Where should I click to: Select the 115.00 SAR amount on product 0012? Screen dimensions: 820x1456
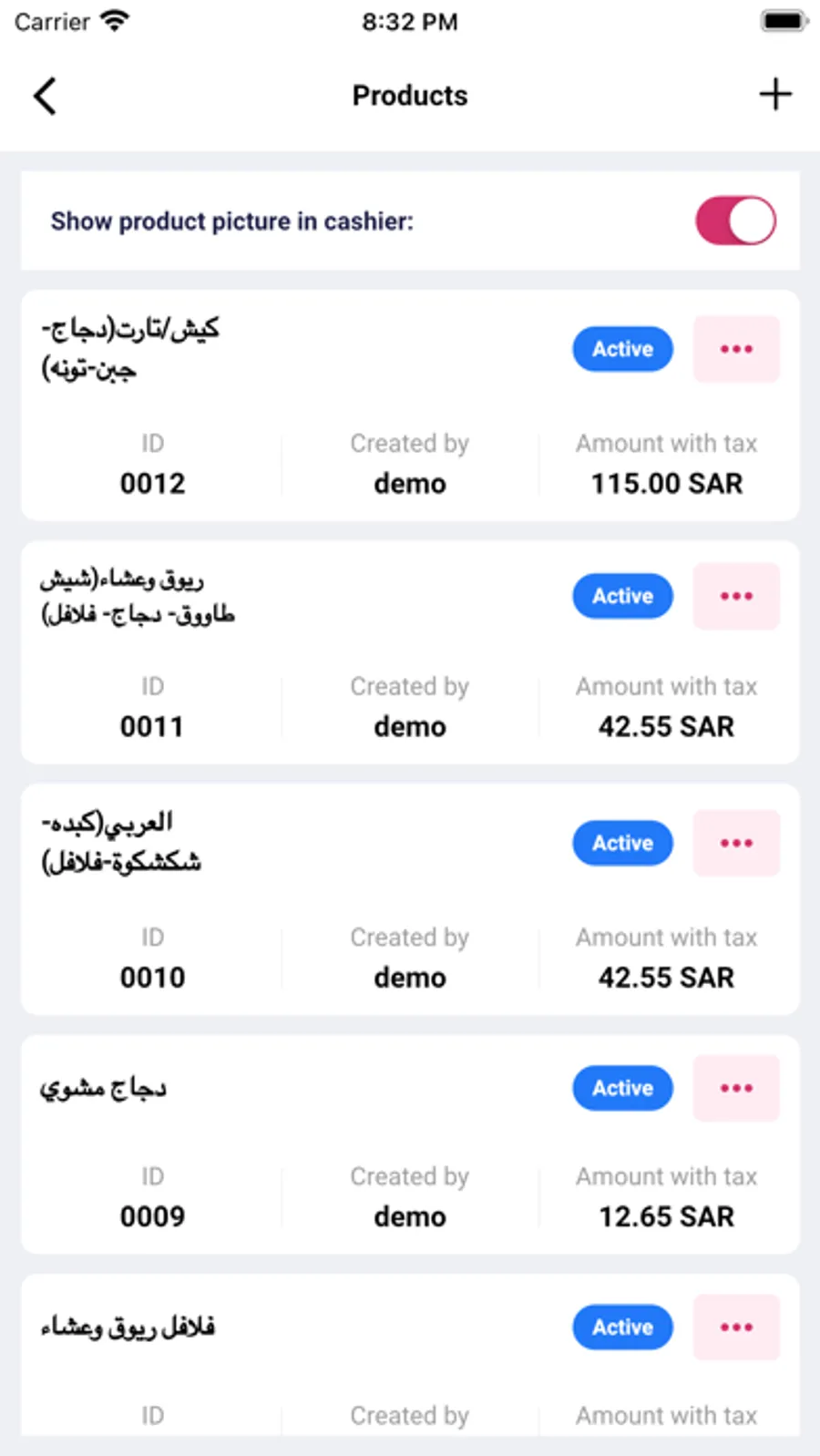666,483
